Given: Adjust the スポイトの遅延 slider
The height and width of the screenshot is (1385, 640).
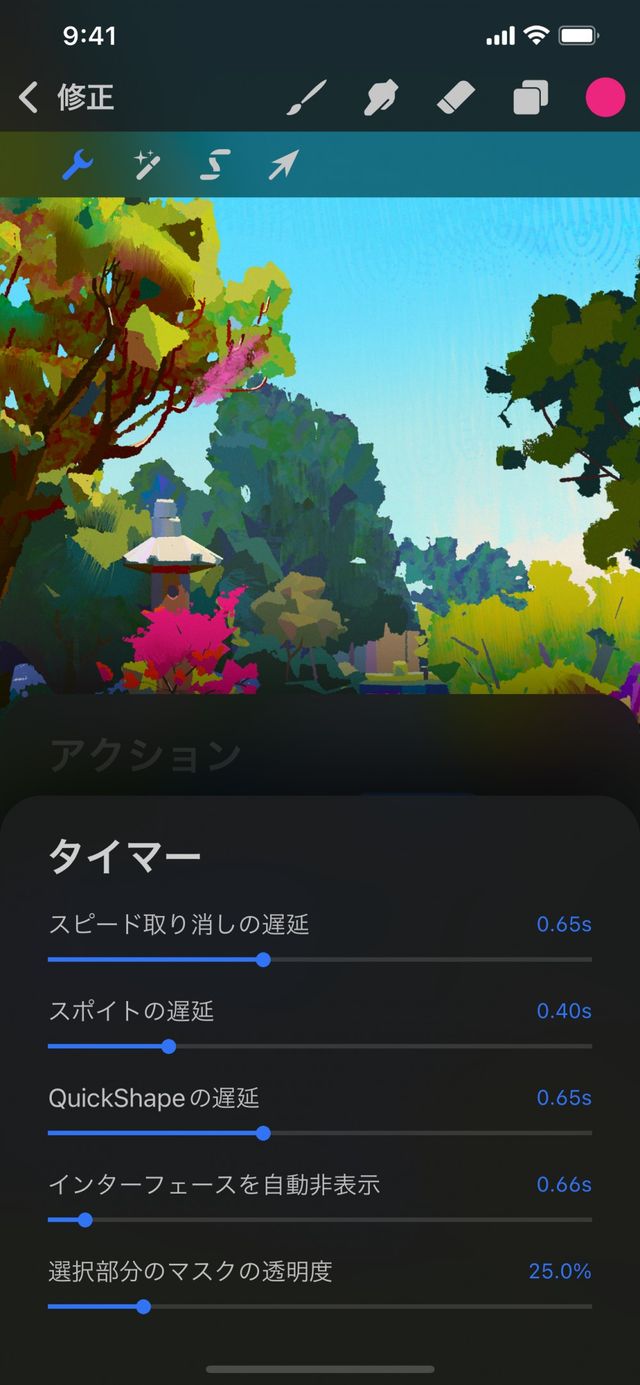Looking at the screenshot, I should (169, 1046).
